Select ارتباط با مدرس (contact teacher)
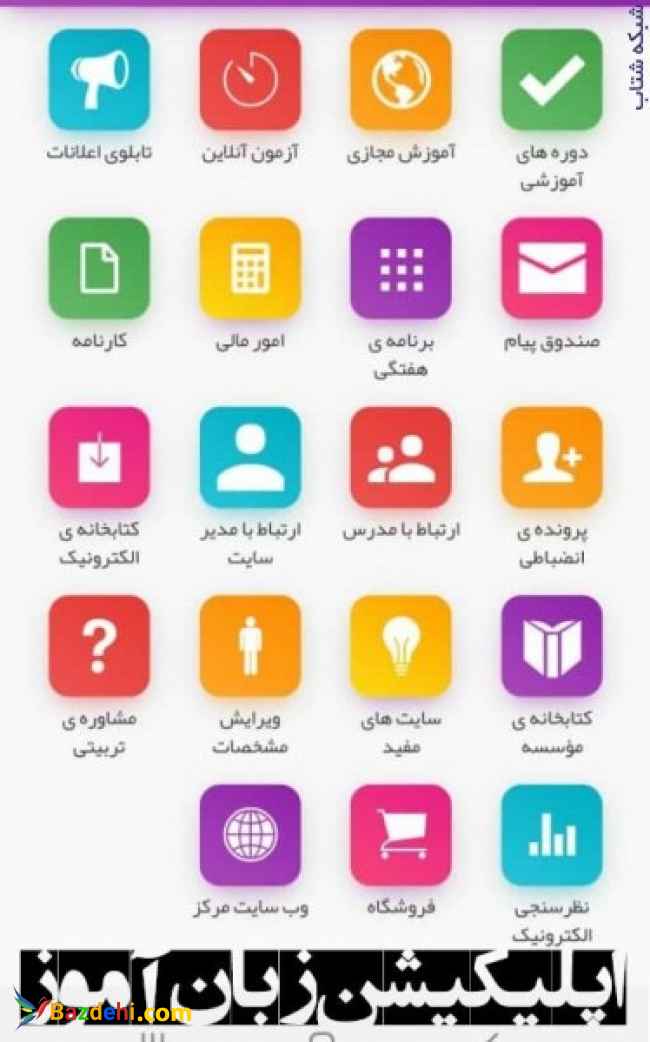Image resolution: width=650 pixels, height=1042 pixels. (400, 457)
